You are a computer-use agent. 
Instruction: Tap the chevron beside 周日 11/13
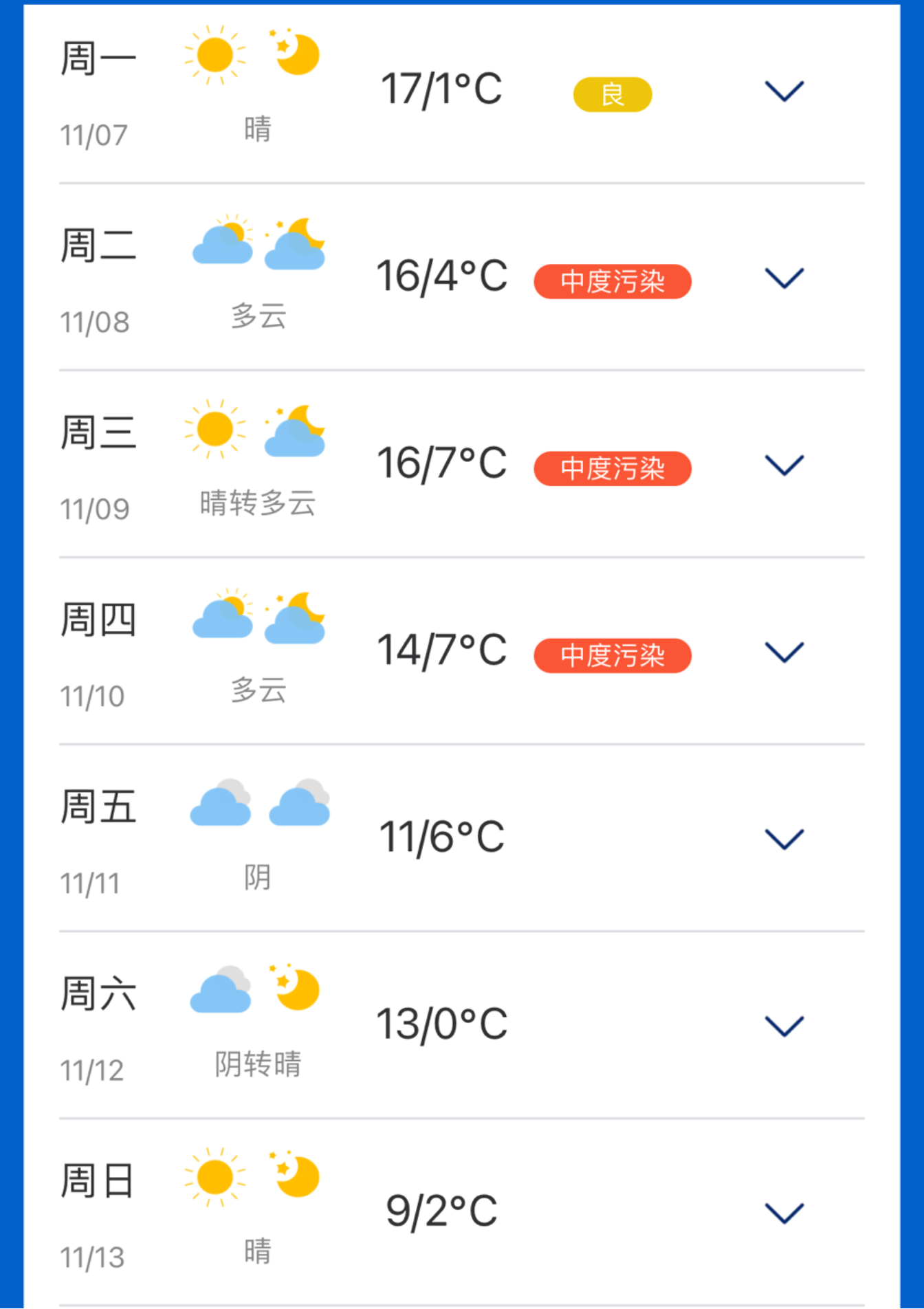[x=784, y=1213]
